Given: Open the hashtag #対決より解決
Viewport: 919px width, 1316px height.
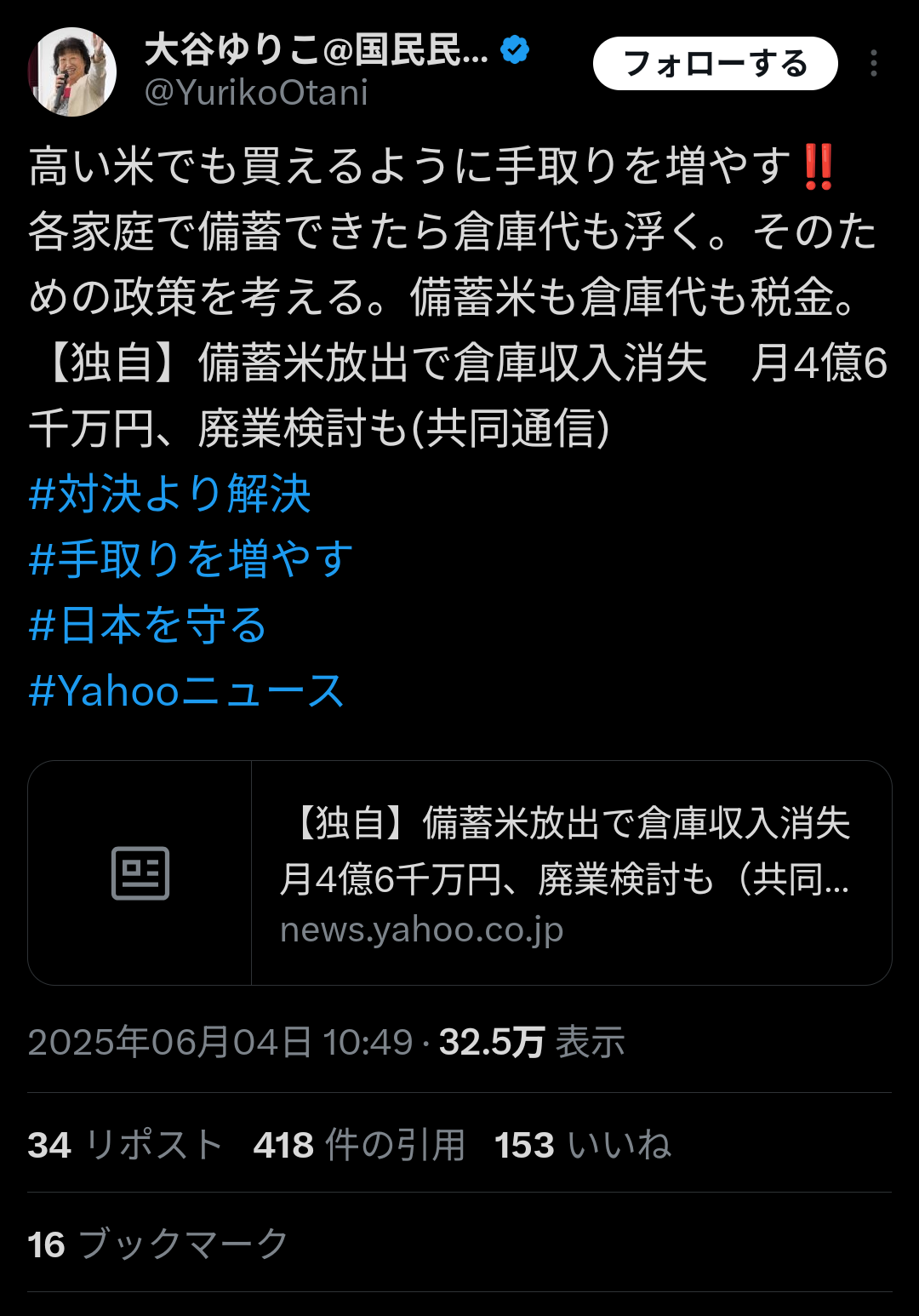Looking at the screenshot, I should [x=170, y=494].
